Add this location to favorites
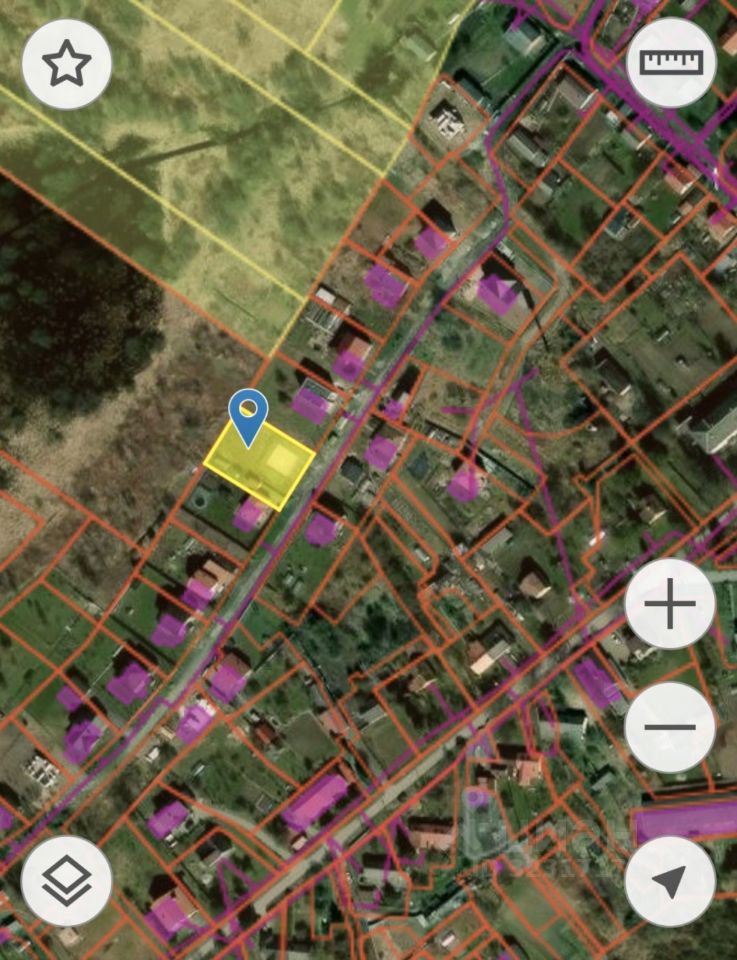The image size is (737, 960). click(x=66, y=64)
